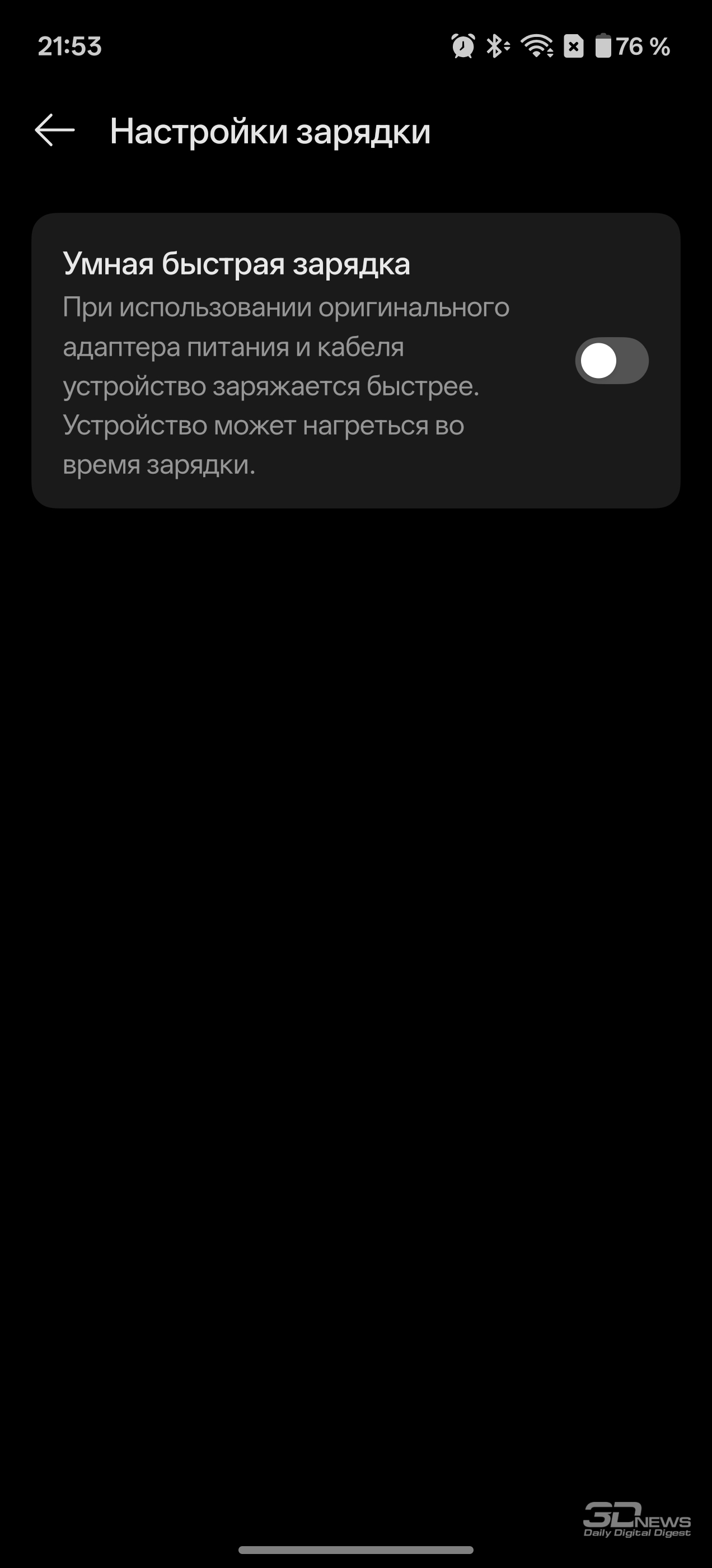712x1568 pixels.
Task: Enable the Умная быстрая зарядка switch
Action: [611, 360]
